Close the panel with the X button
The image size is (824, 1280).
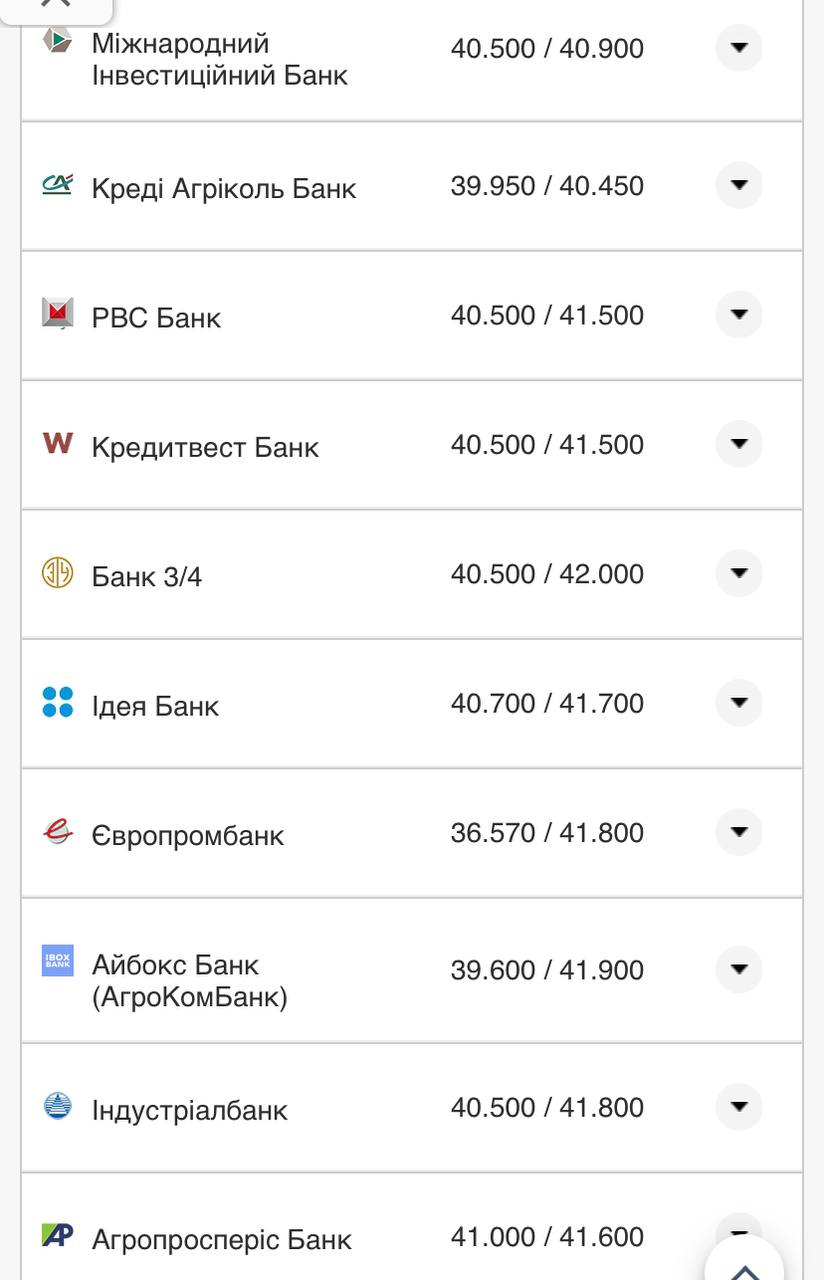tap(56, 5)
